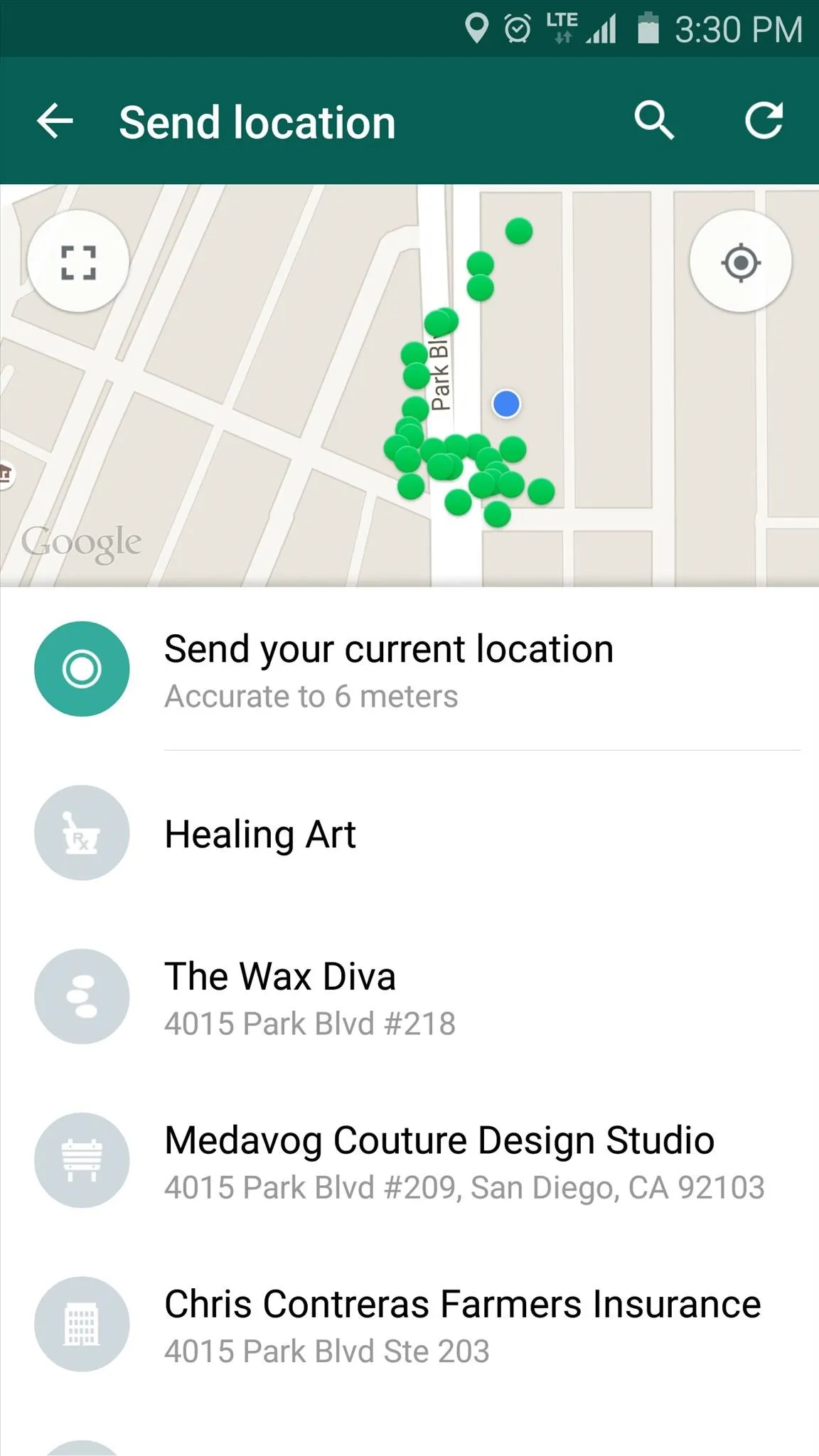Open the search icon for places

click(x=653, y=120)
